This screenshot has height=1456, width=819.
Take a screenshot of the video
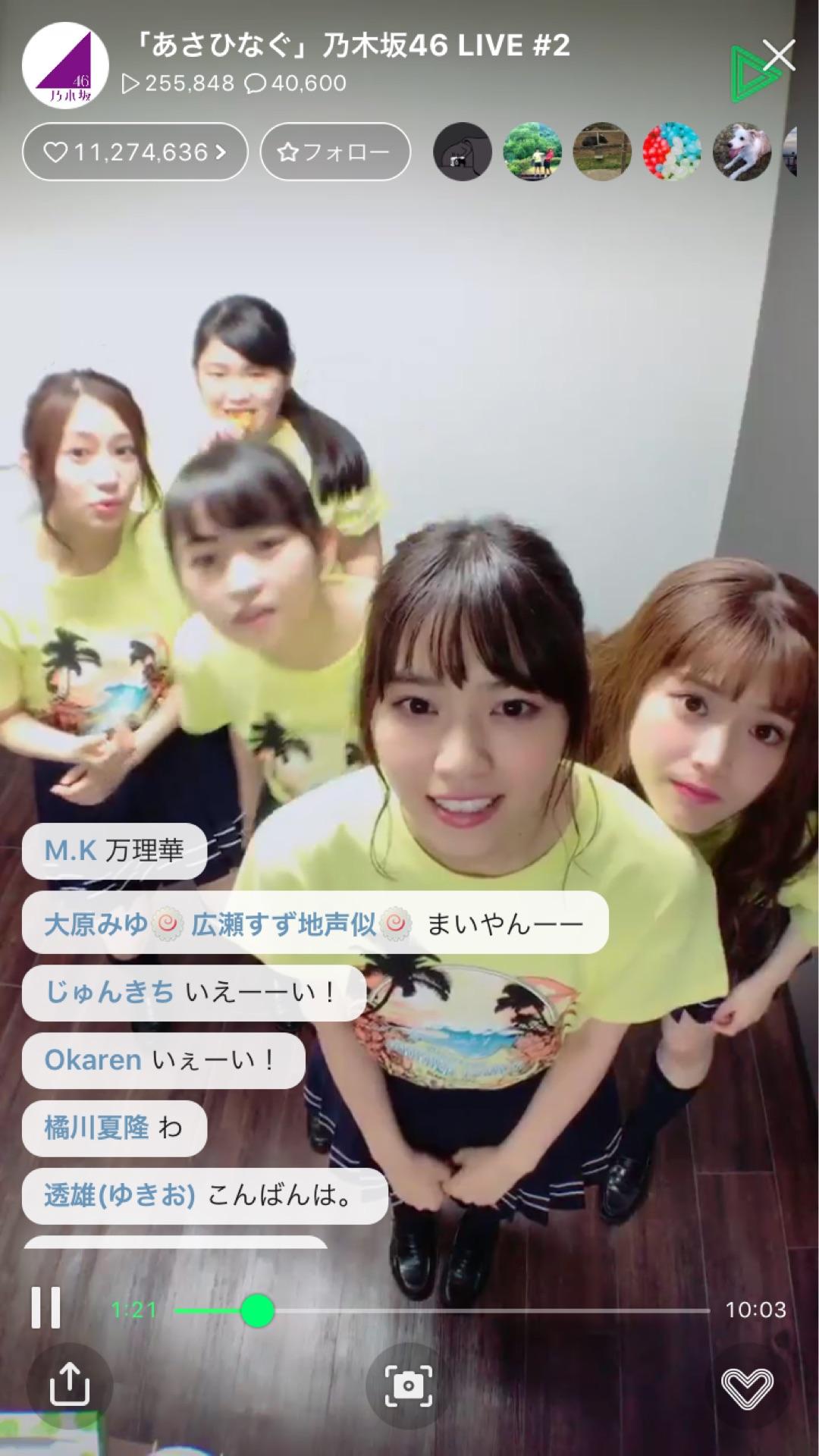pyautogui.click(x=409, y=1386)
